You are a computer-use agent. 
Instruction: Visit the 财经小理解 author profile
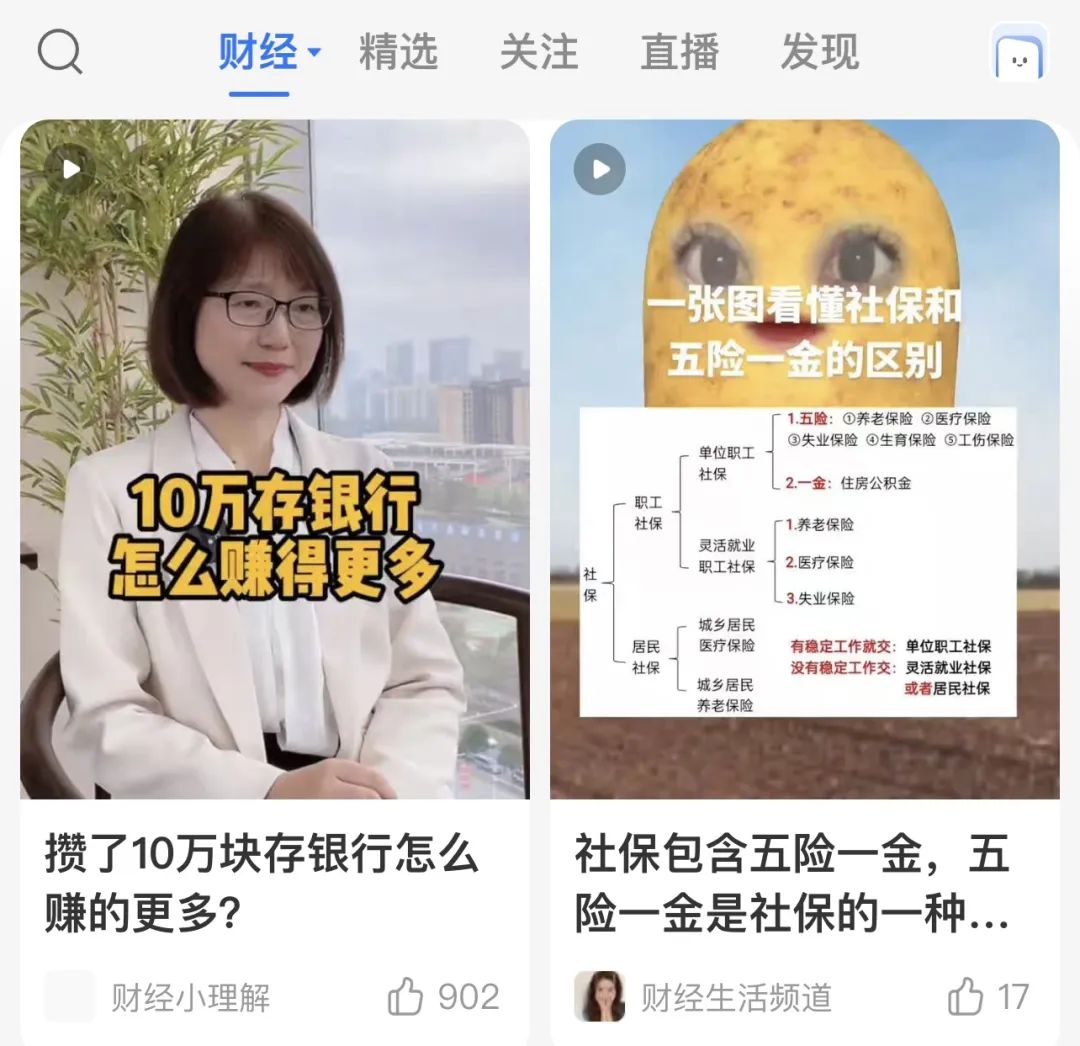click(x=190, y=997)
